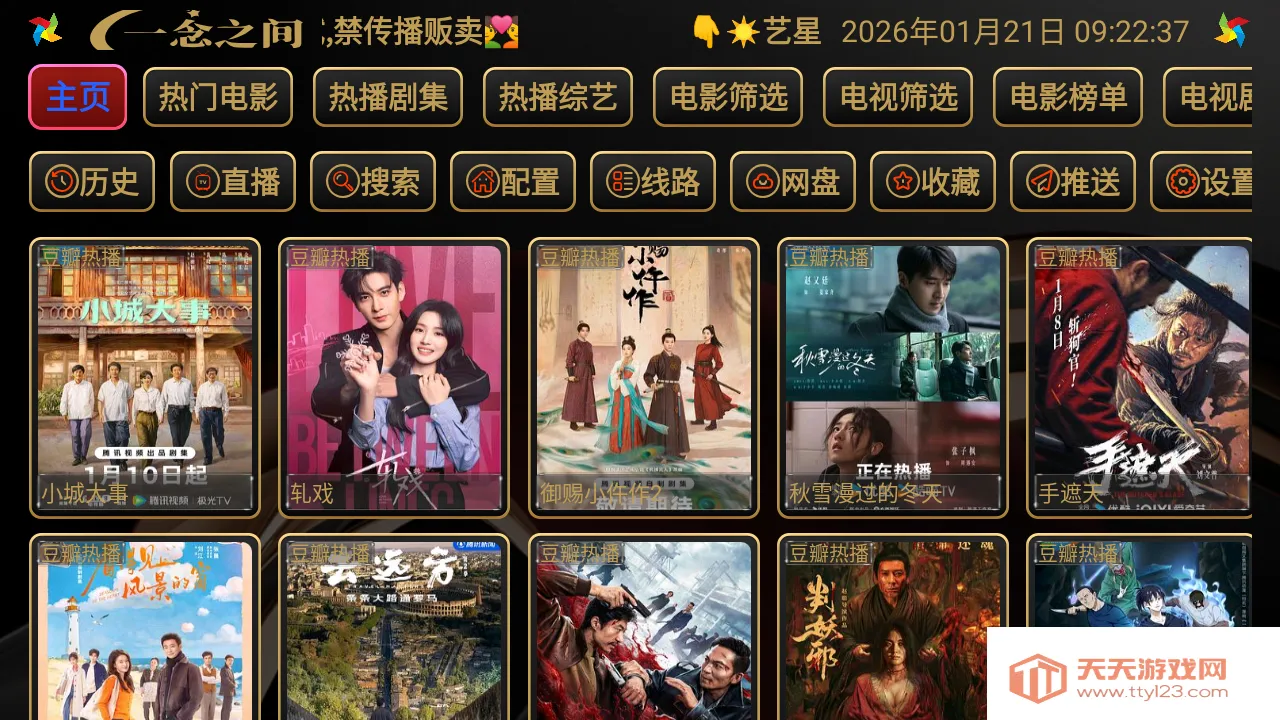This screenshot has width=1280, height=720.
Task: Choose 线路 source line
Action: pos(653,182)
